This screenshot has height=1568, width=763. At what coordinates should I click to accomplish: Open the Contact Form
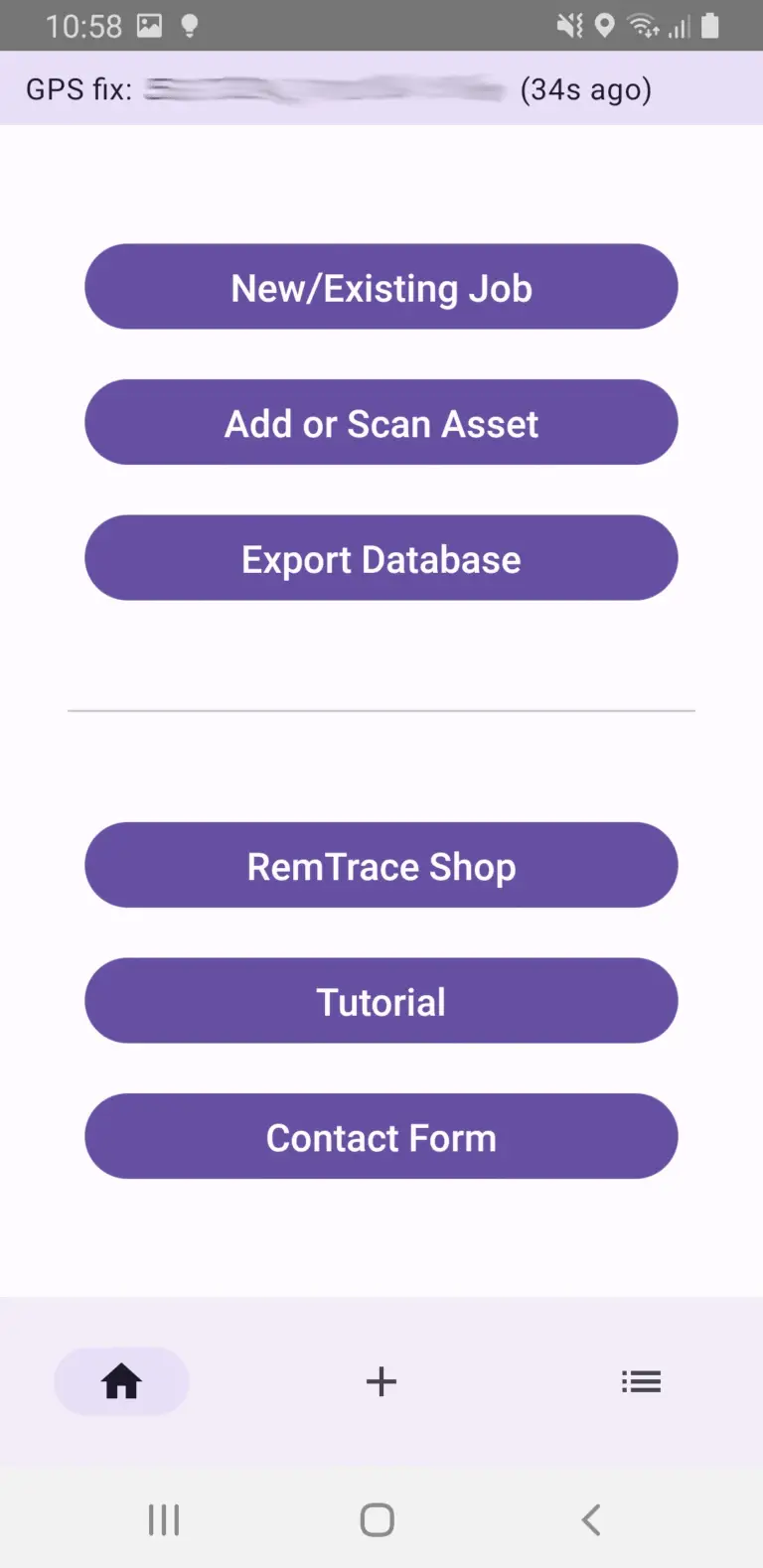point(381,1136)
